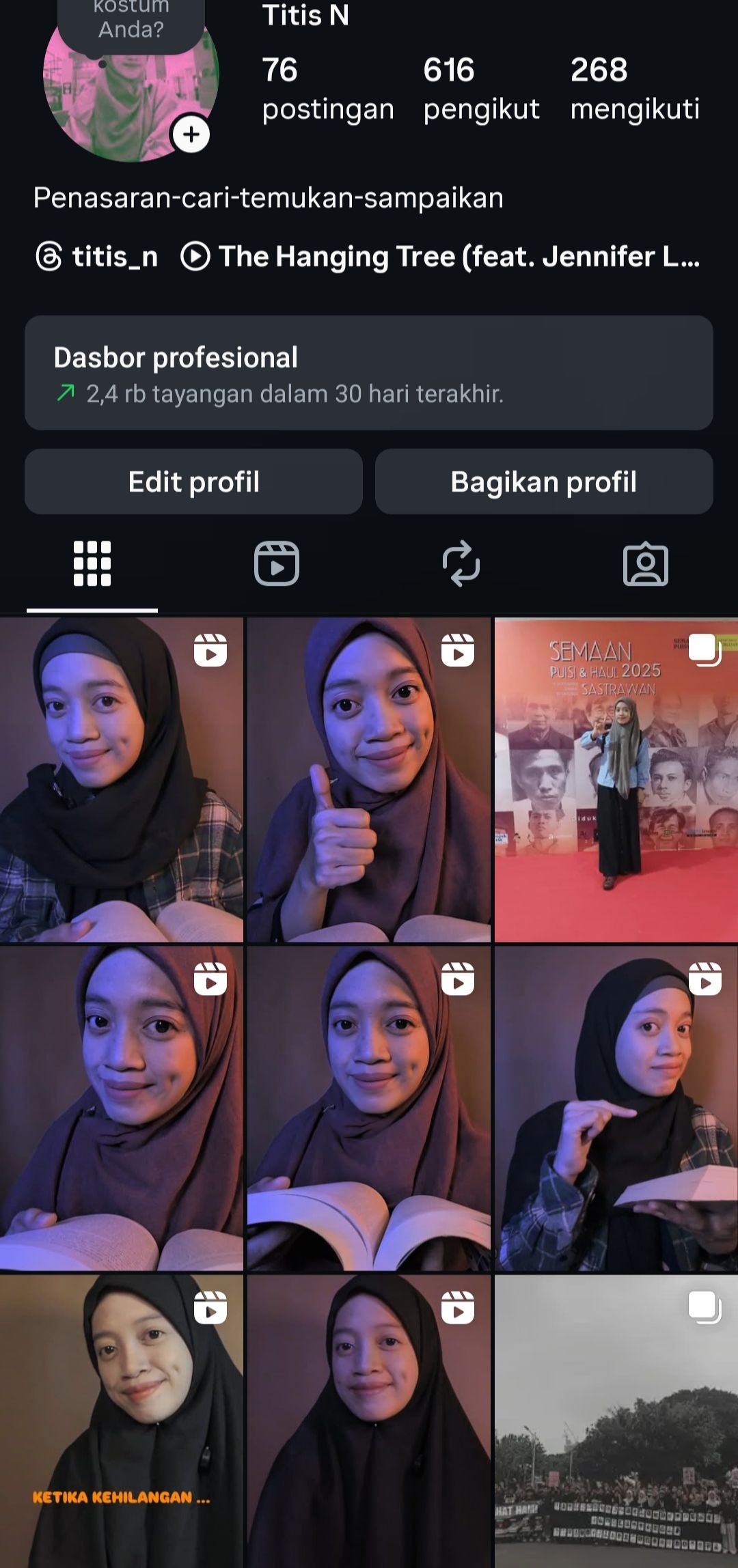The image size is (738, 1568).
Task: Tap Edit profil button
Action: pyautogui.click(x=193, y=481)
